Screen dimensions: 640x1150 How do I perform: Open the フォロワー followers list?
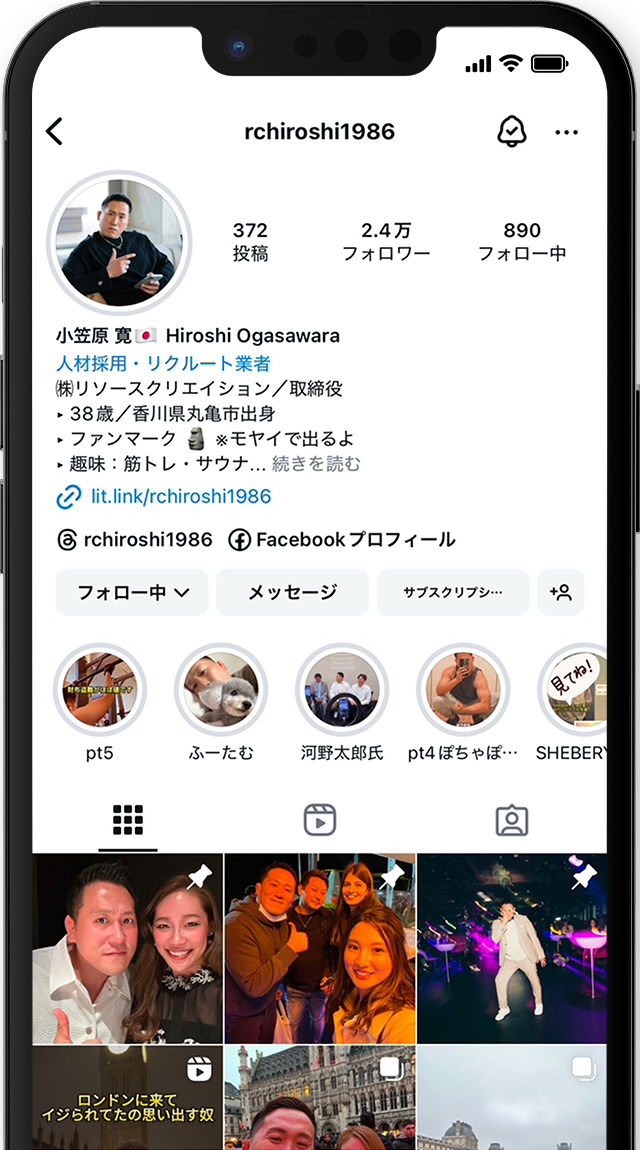[x=386, y=242]
